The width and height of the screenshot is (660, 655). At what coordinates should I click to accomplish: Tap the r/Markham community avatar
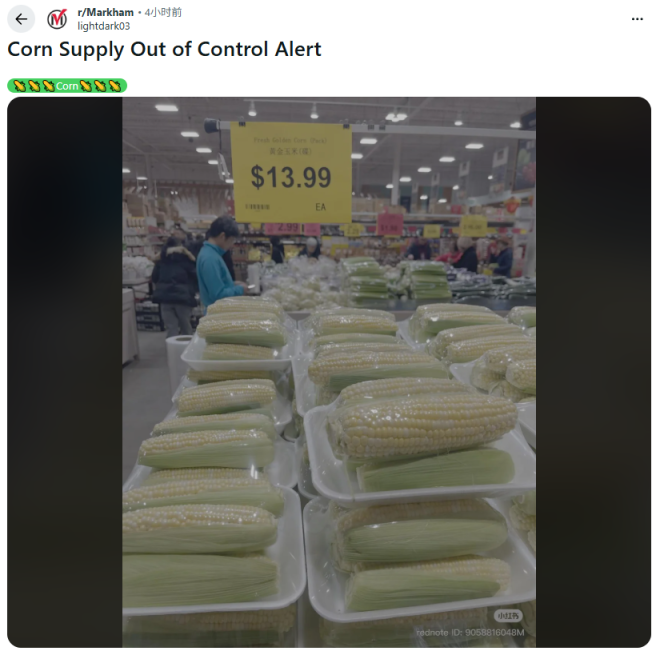click(x=58, y=19)
